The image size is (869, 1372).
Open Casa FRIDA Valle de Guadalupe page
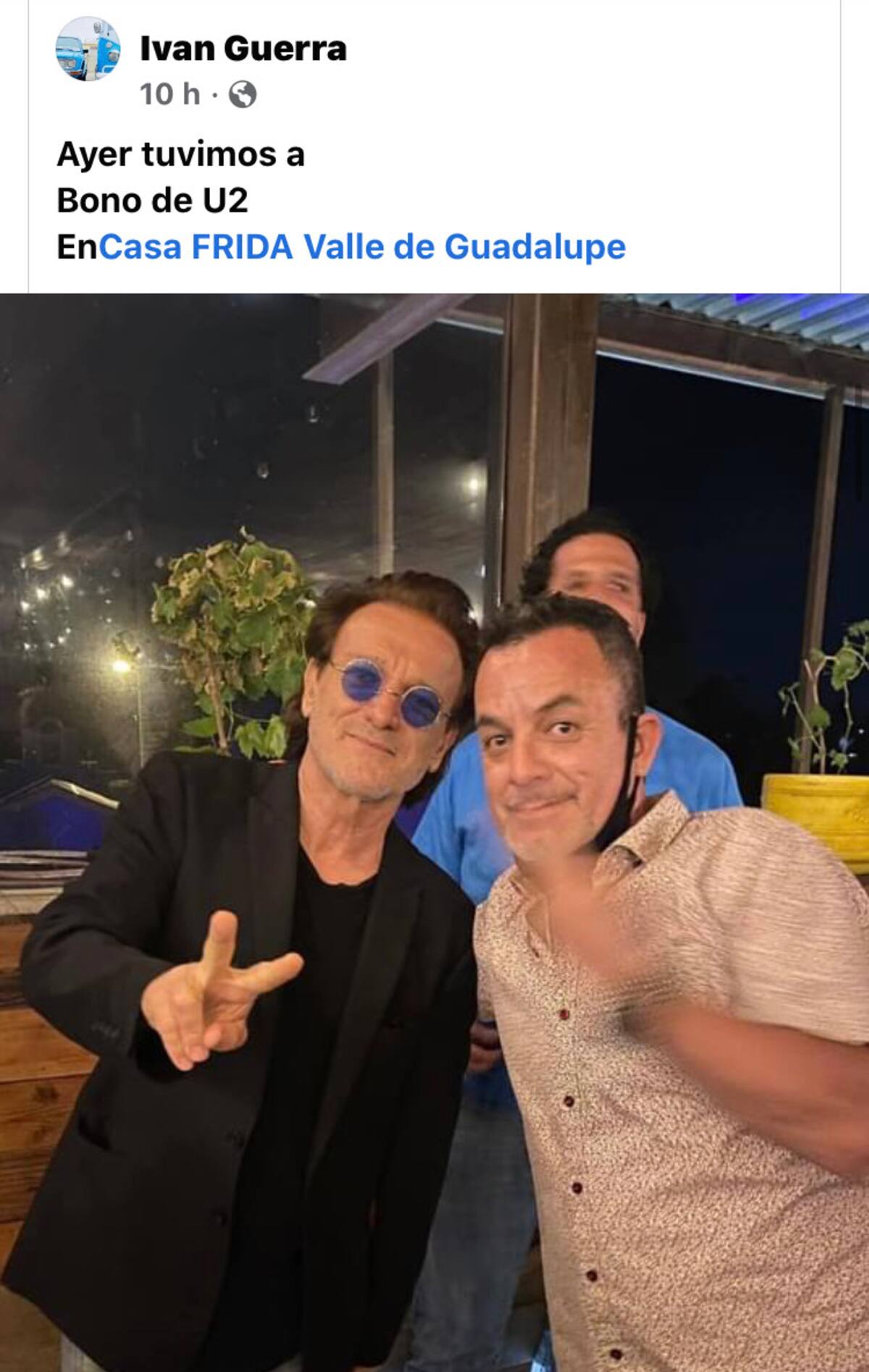(361, 247)
